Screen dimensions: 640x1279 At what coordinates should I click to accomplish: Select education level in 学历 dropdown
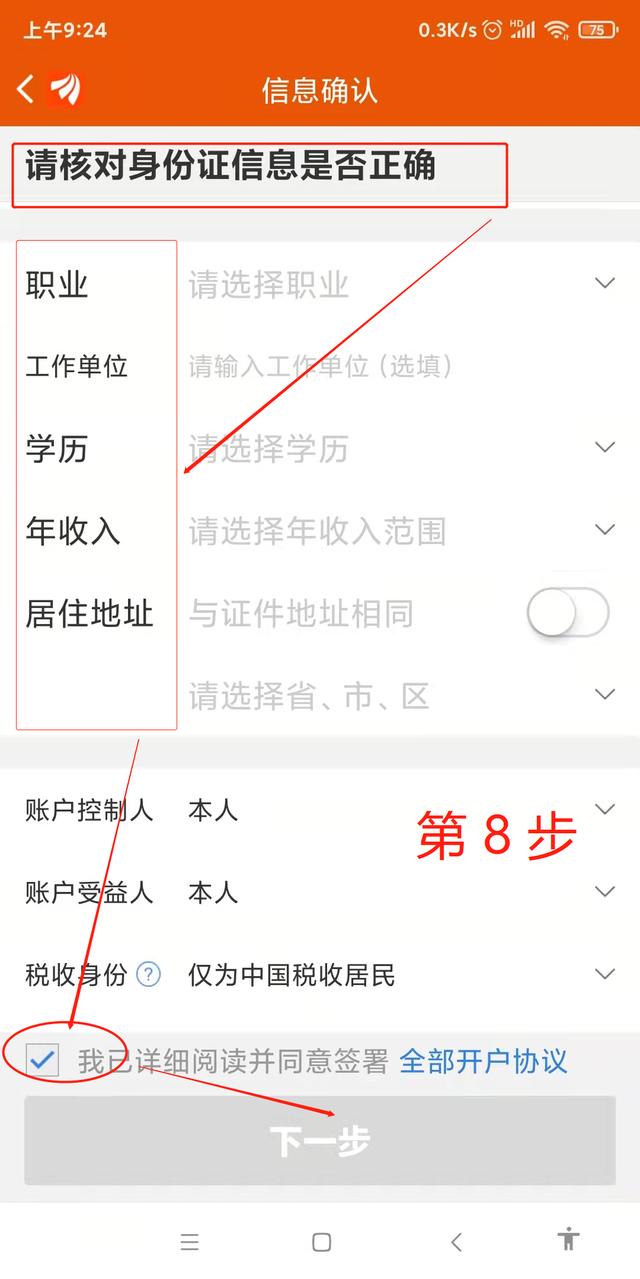click(400, 449)
